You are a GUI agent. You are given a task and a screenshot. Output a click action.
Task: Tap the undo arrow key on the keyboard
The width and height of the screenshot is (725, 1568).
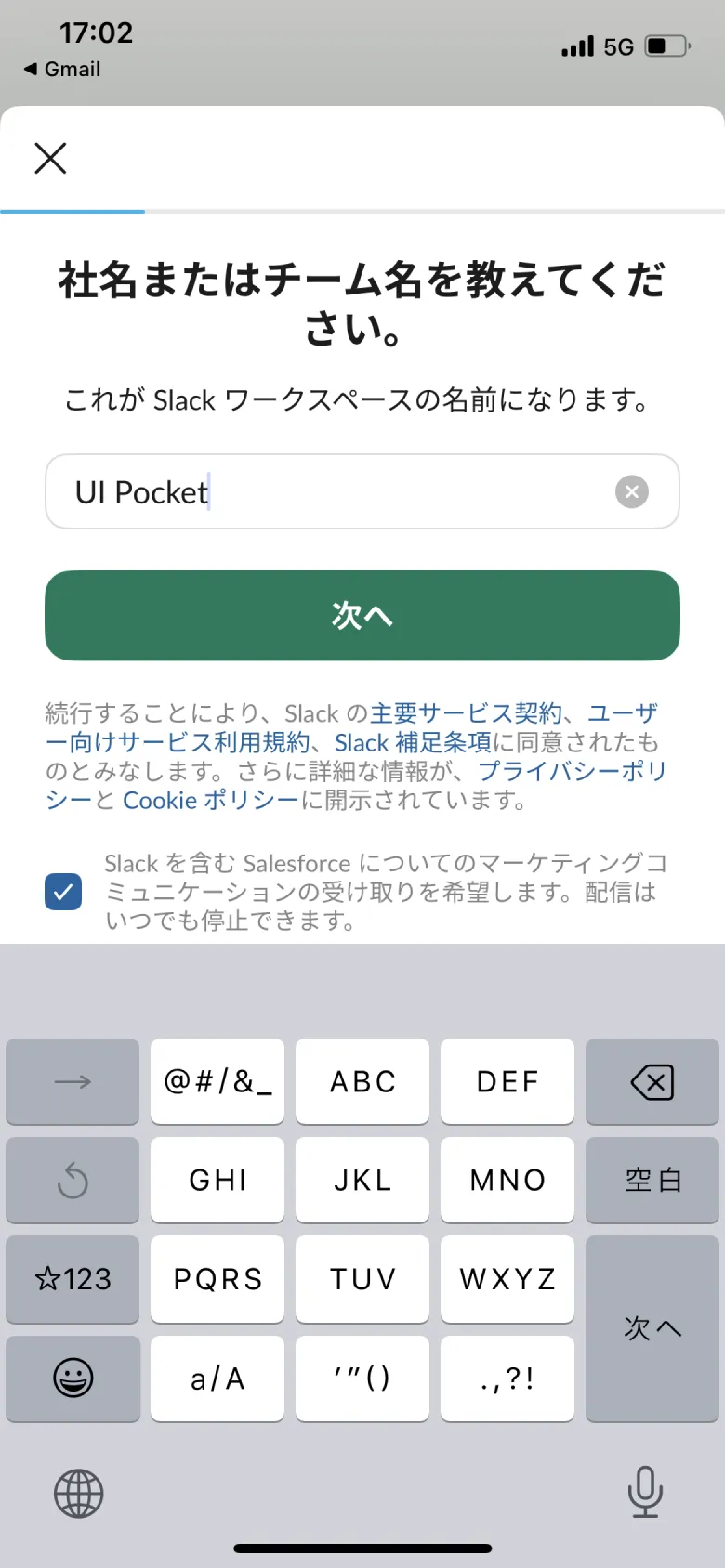coord(72,1181)
